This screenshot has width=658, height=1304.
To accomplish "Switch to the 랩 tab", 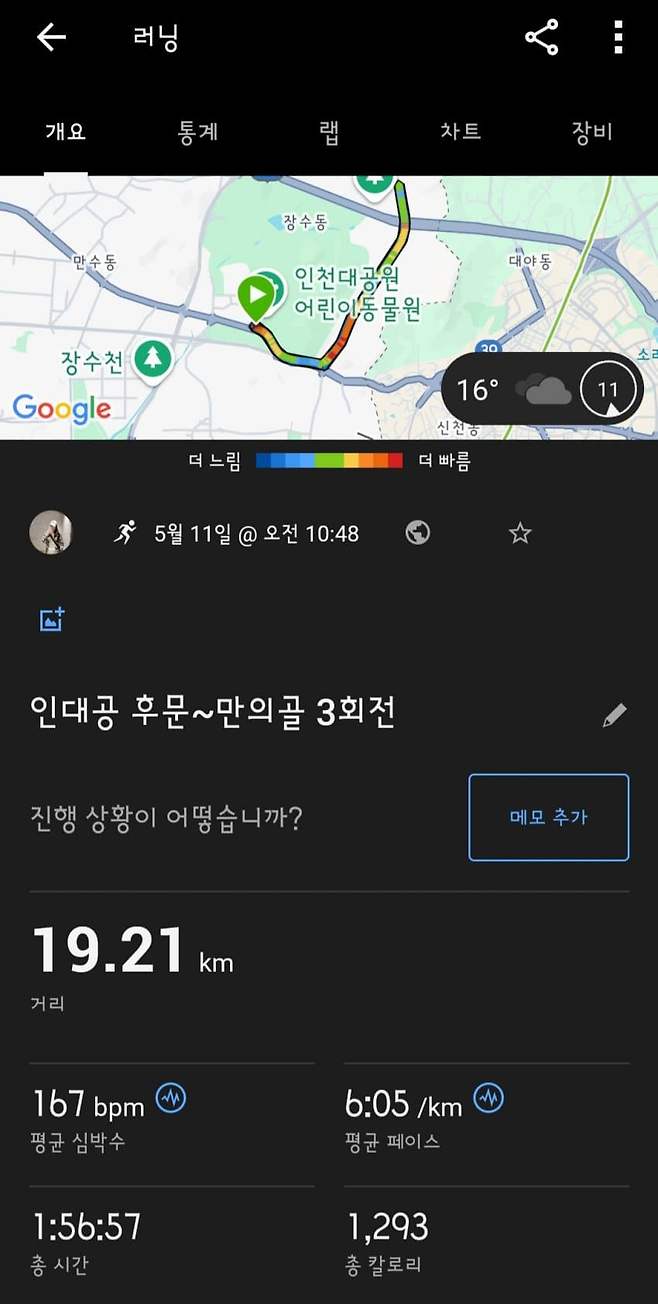I will point(329,131).
